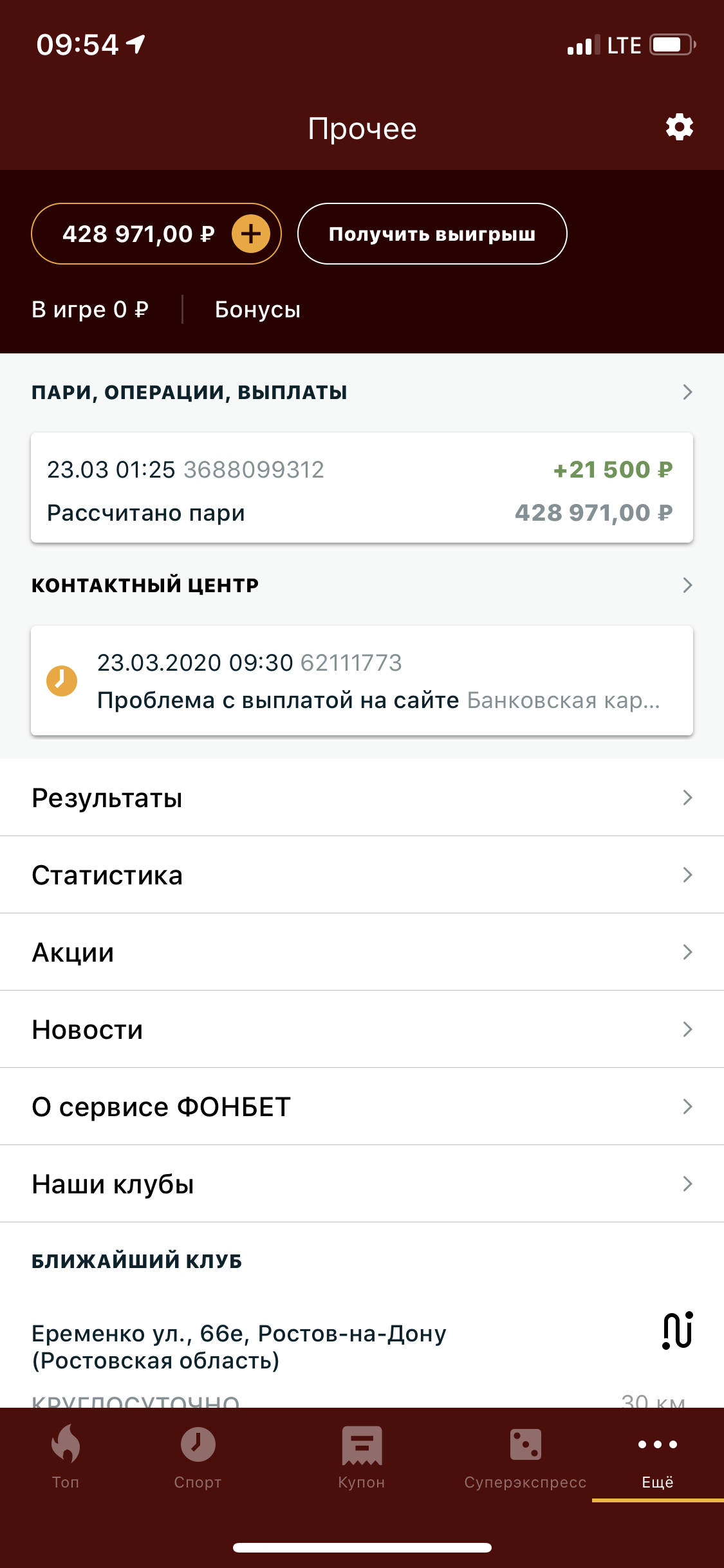Show route to the Еременко ул. club
Viewport: 724px width, 1568px height.
tap(678, 1330)
